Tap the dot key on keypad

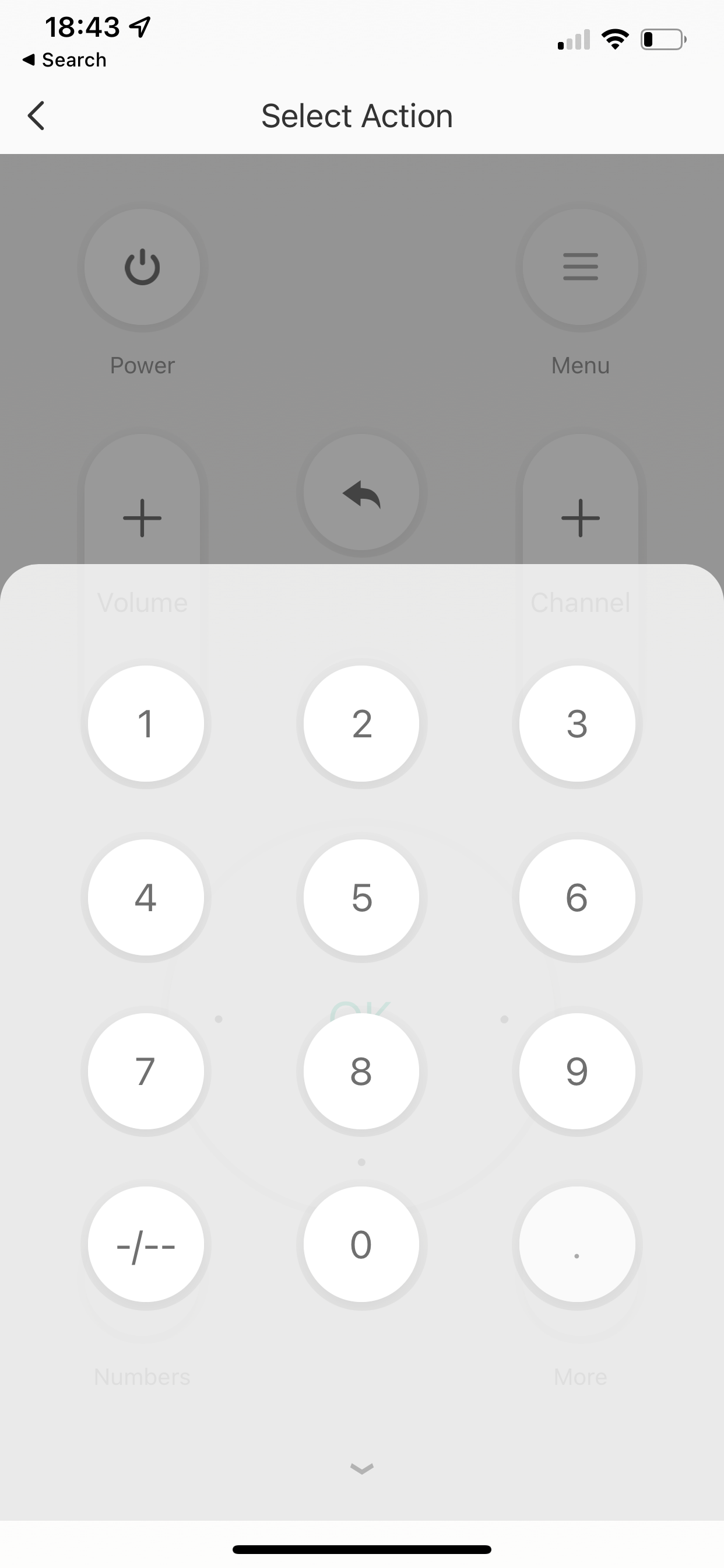[x=577, y=1244]
